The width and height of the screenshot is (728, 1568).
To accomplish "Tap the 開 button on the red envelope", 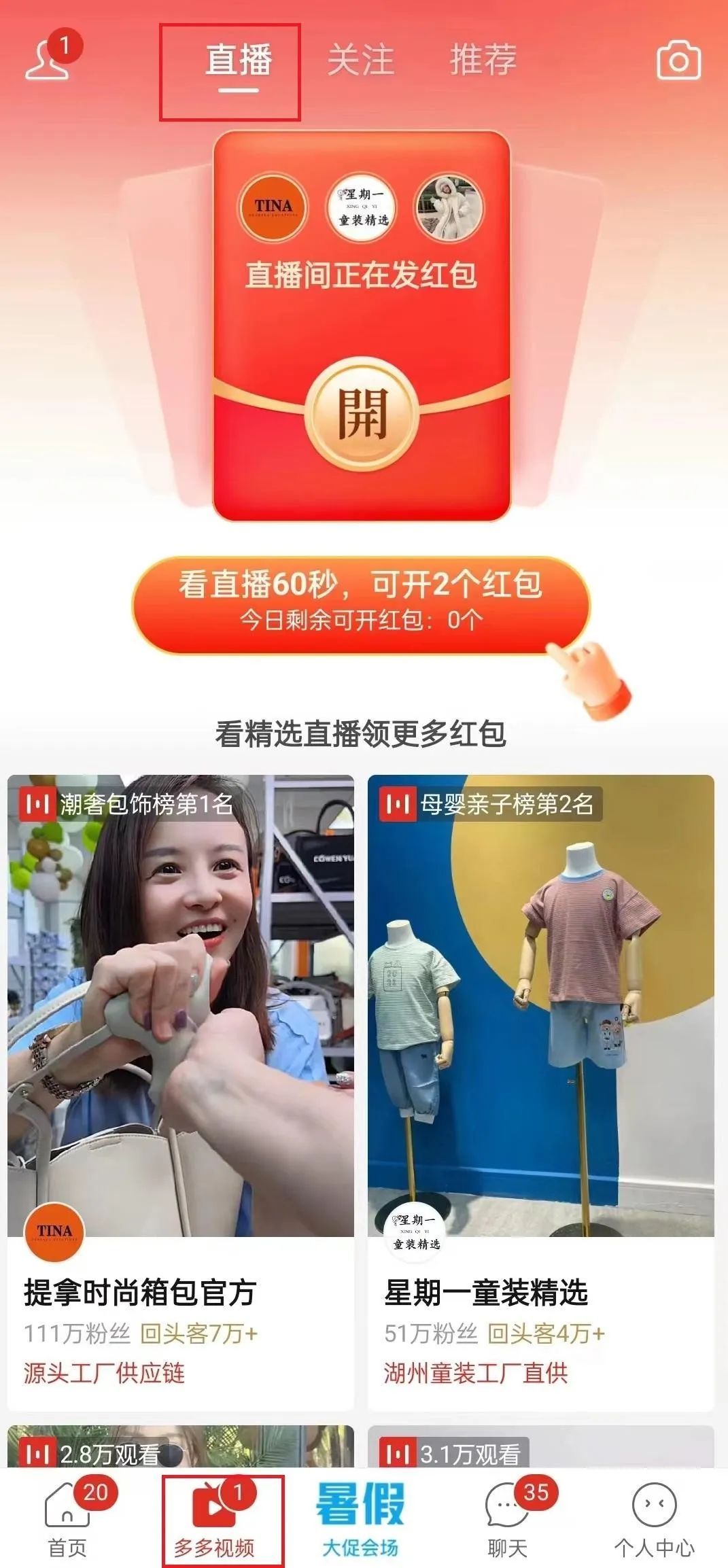I will [x=361, y=414].
